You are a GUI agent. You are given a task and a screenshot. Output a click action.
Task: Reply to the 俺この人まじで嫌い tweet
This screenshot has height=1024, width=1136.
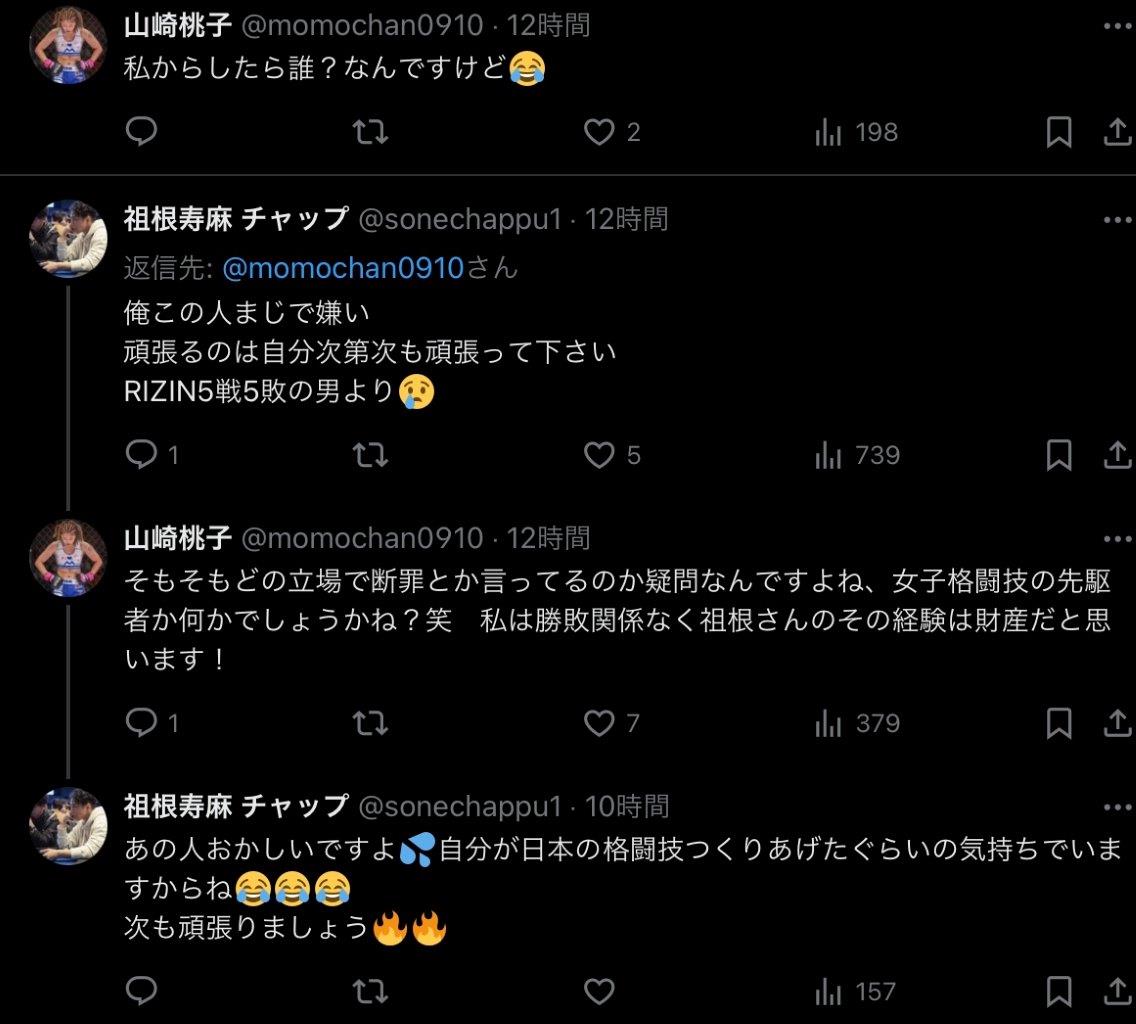142,456
